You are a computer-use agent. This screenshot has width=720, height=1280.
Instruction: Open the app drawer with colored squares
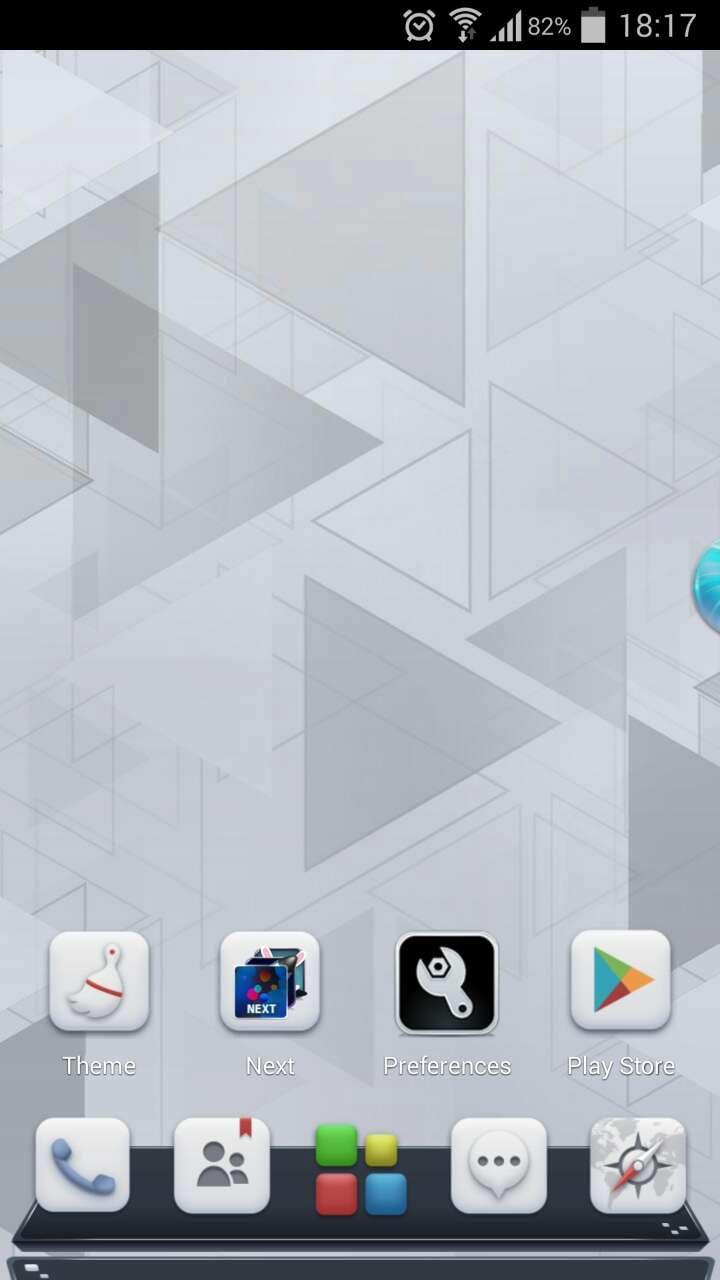360,1170
